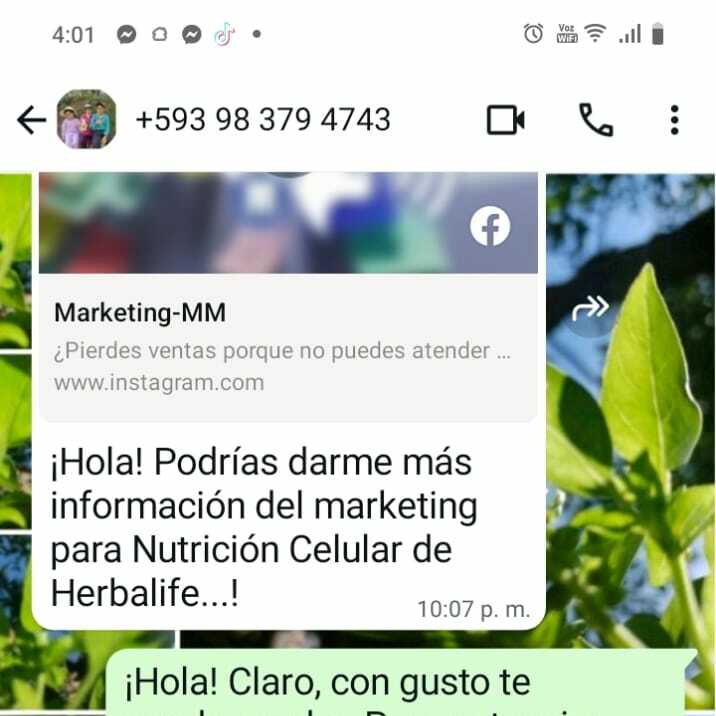Viewport: 716px width, 716px height.
Task: Open the overflow menu
Action: pyautogui.click(x=674, y=121)
